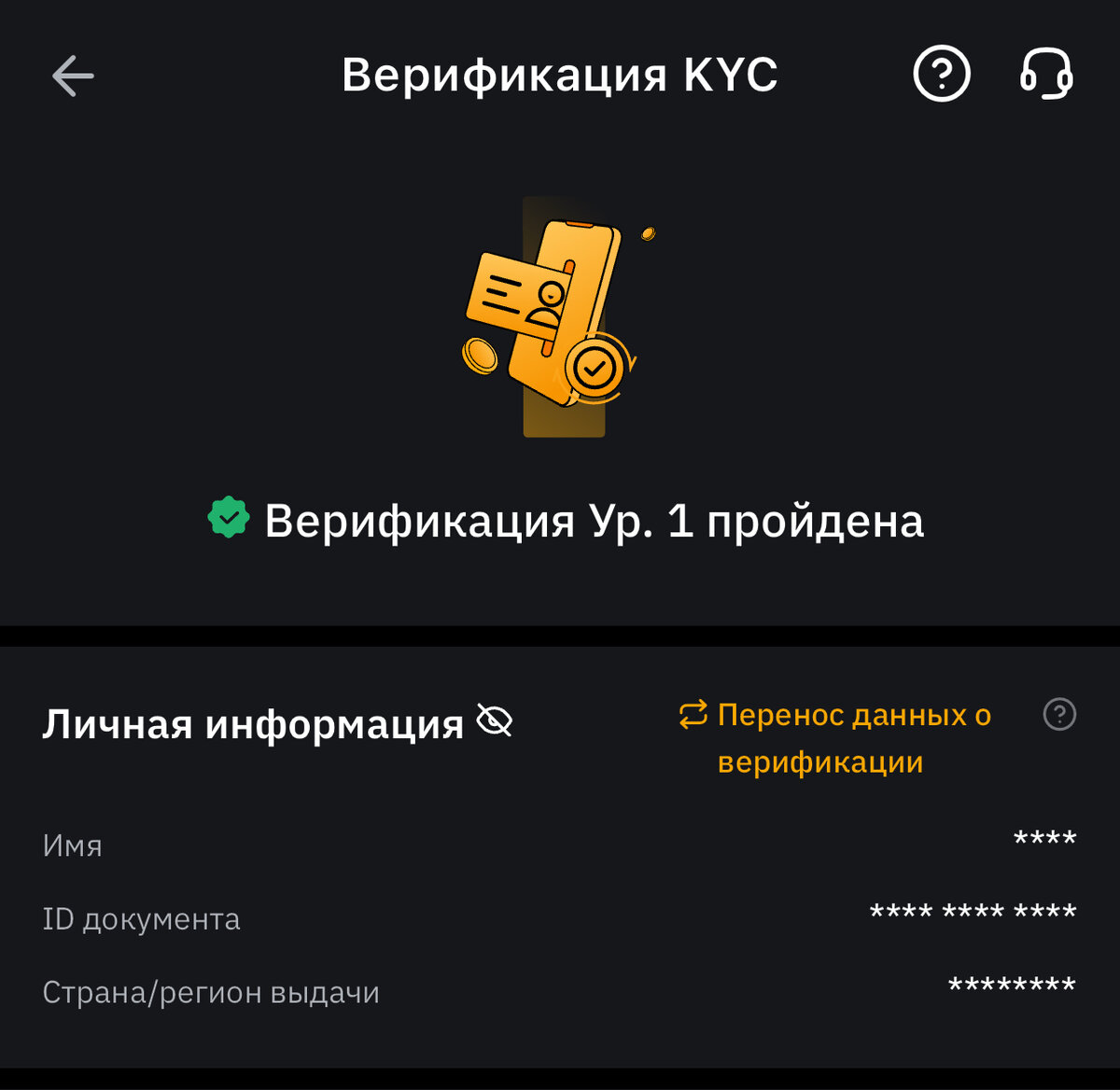Go back from the KYC verification screen
Viewport: 1120px width, 1090px height.
[x=73, y=76]
